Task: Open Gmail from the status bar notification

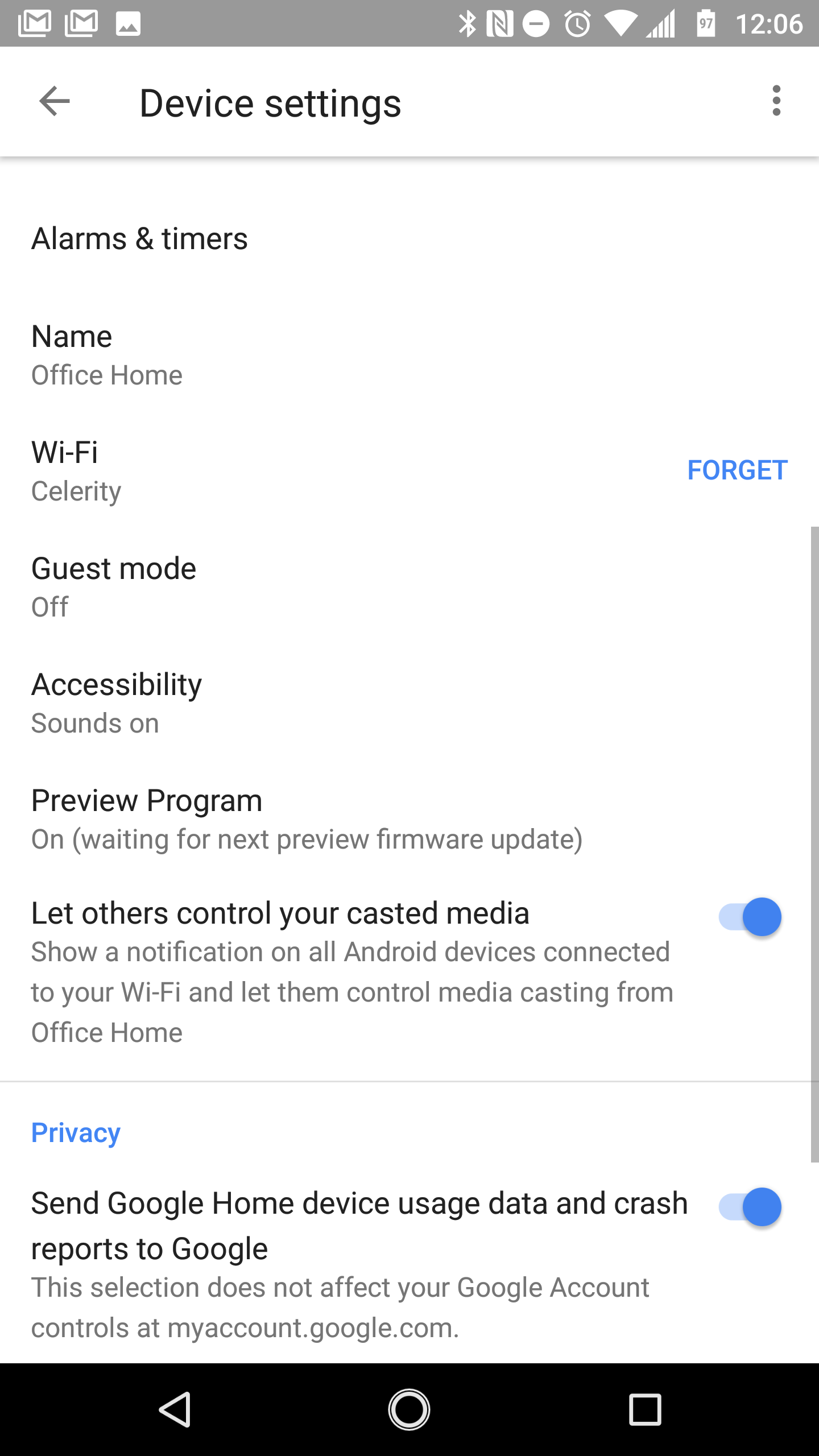Action: 34,22
